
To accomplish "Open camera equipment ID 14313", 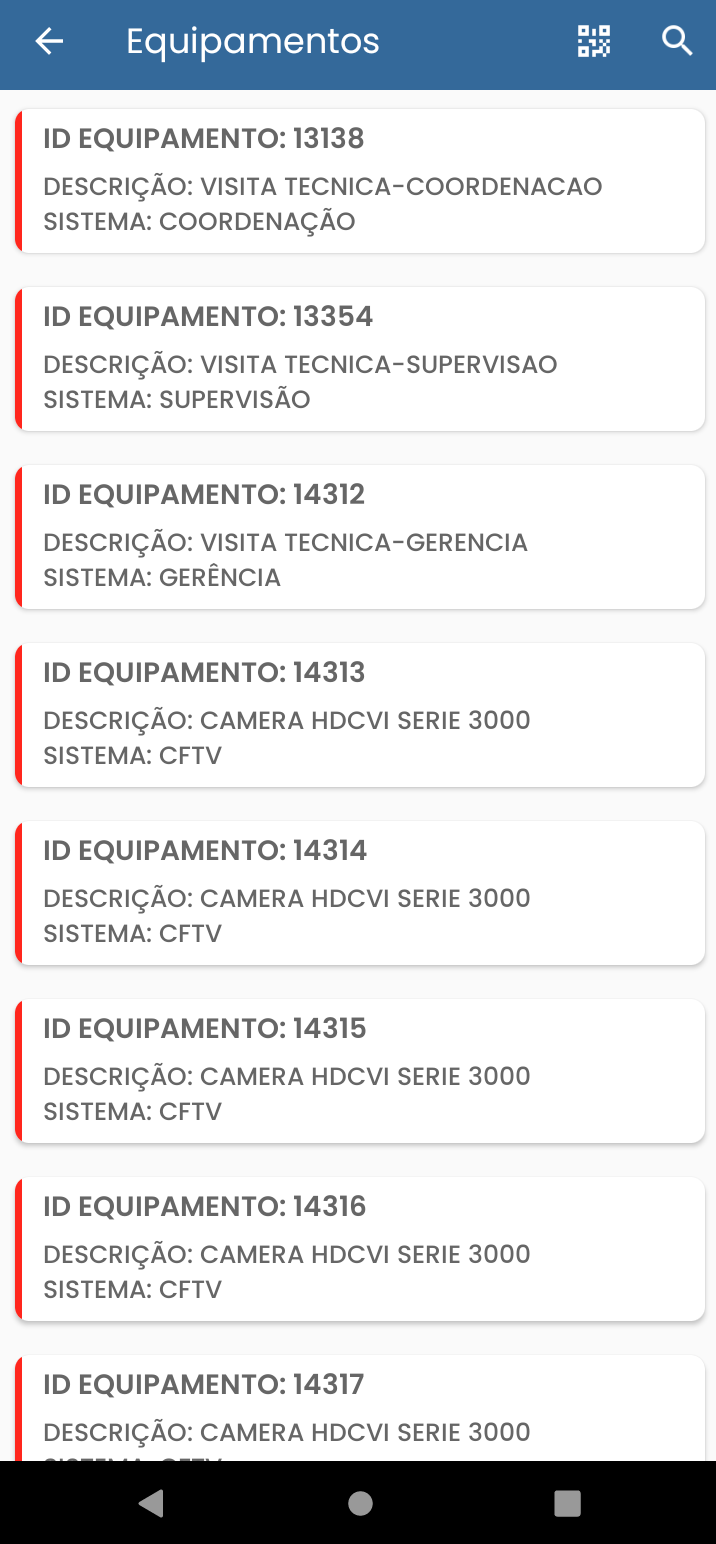I will point(360,715).
